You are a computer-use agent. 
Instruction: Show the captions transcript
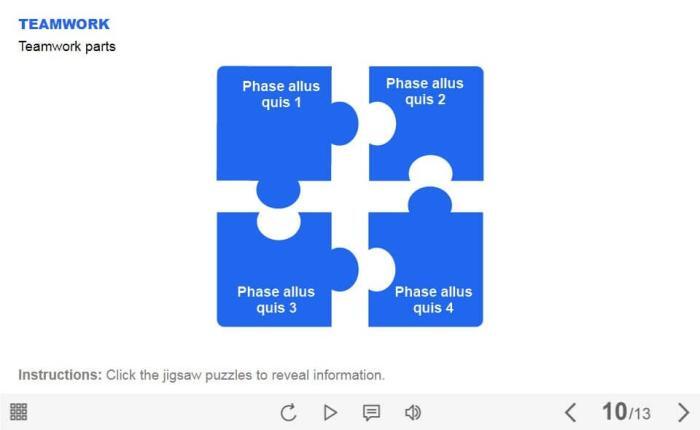(371, 412)
